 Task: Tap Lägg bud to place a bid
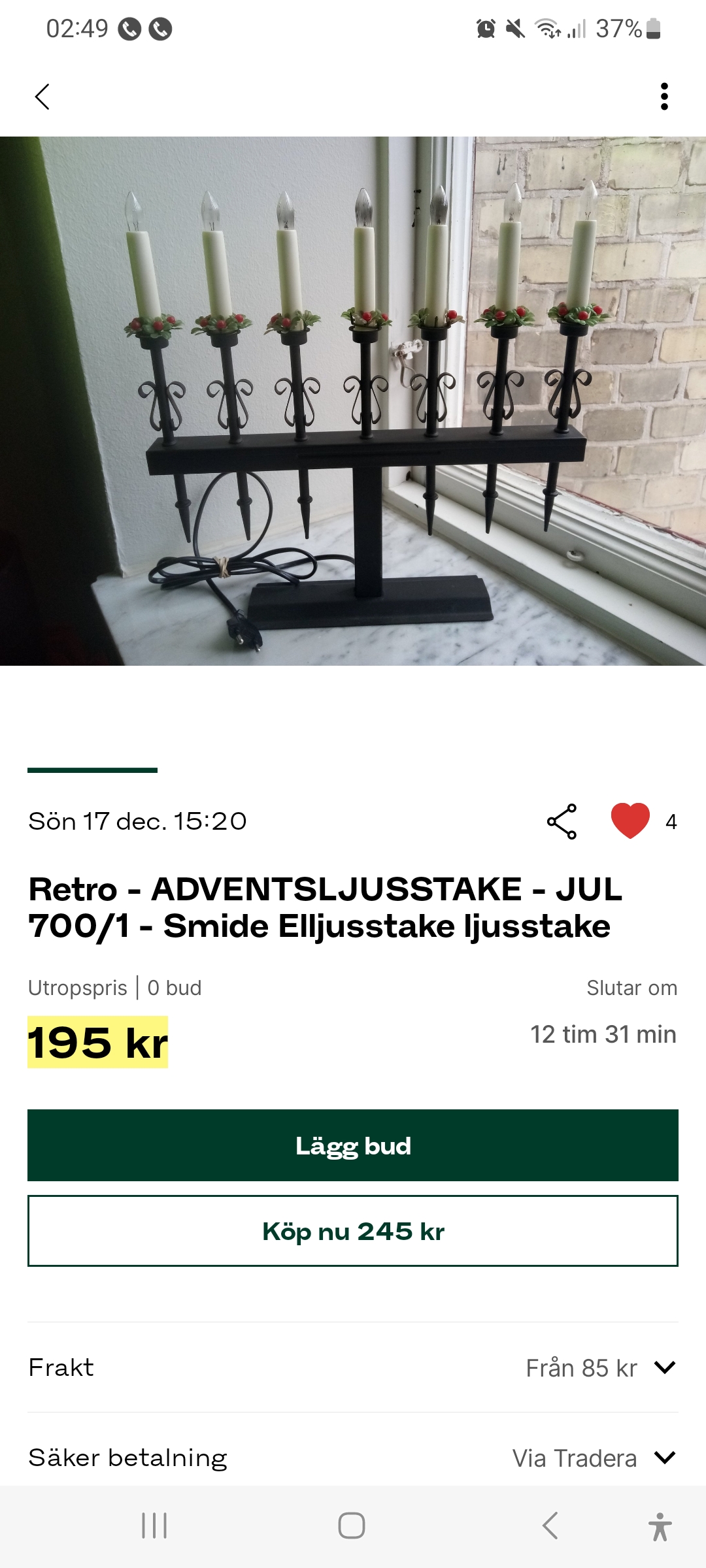pyautogui.click(x=353, y=1145)
